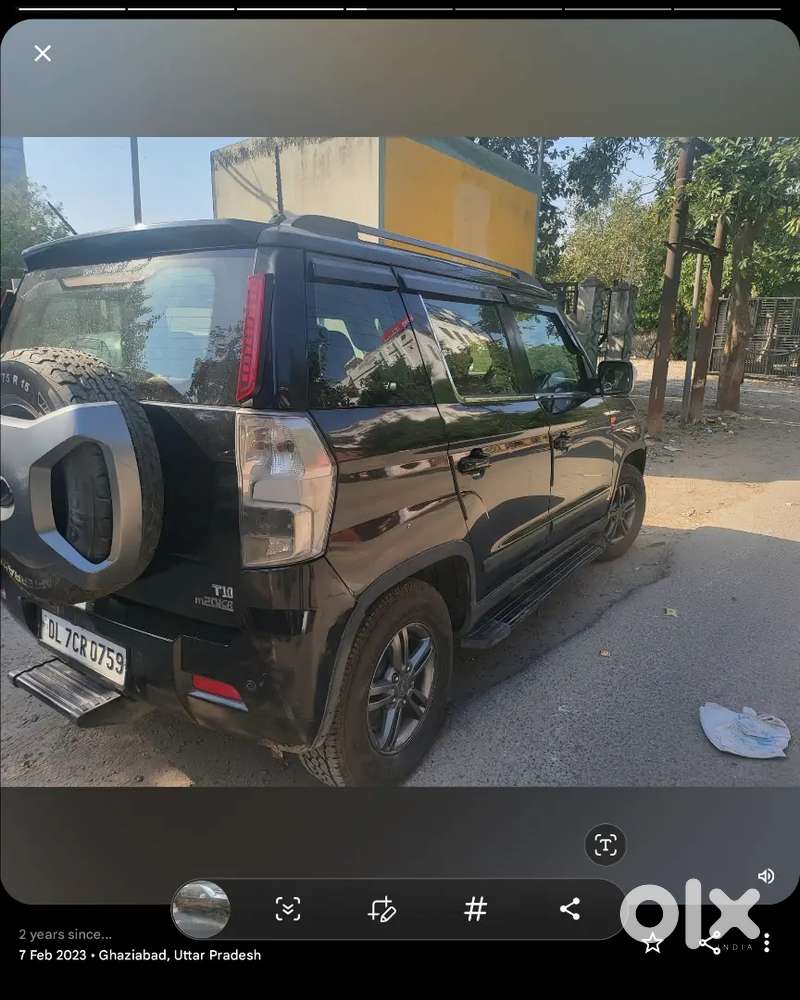Open the screenshot thumbnail preview
Viewport: 800px width, 1000px height.
(x=201, y=909)
